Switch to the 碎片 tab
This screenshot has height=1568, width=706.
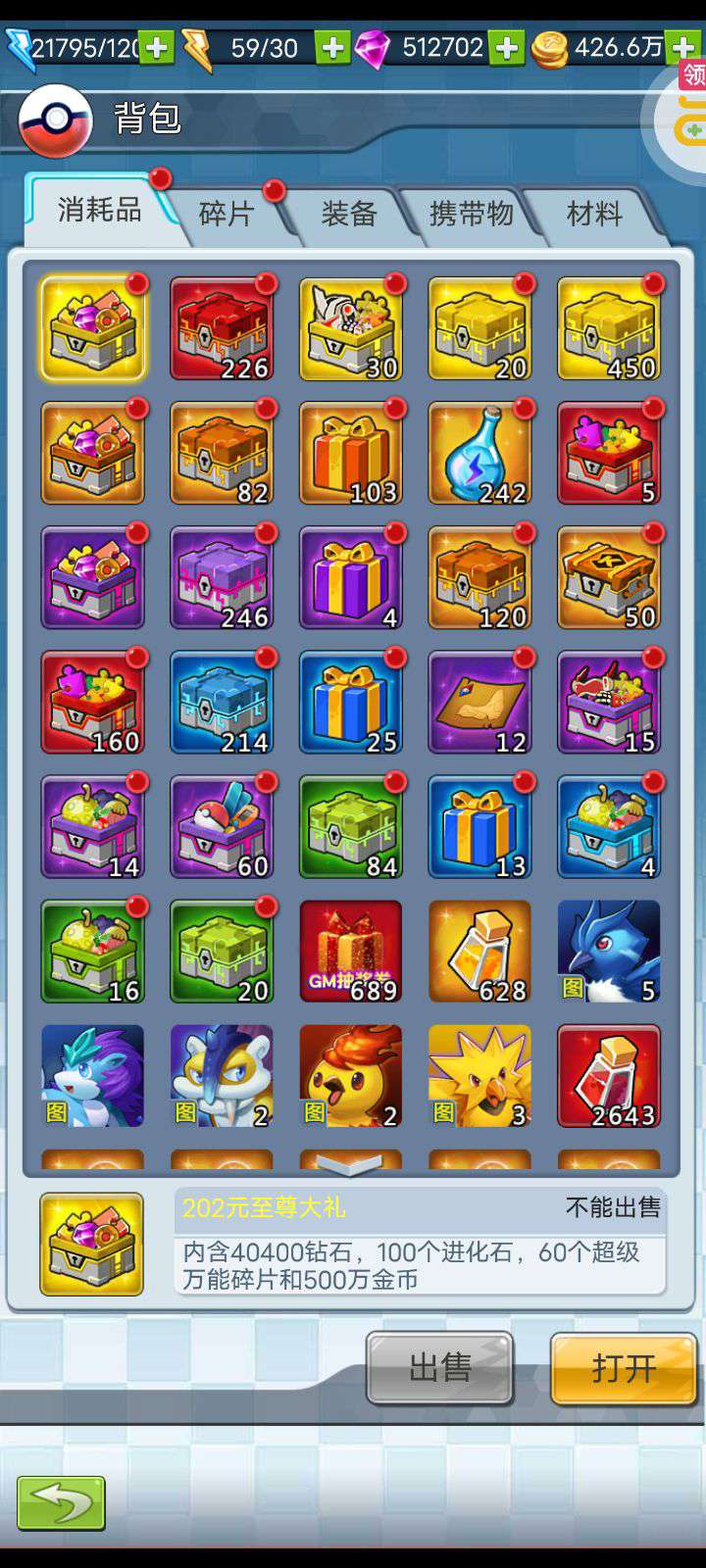click(227, 213)
